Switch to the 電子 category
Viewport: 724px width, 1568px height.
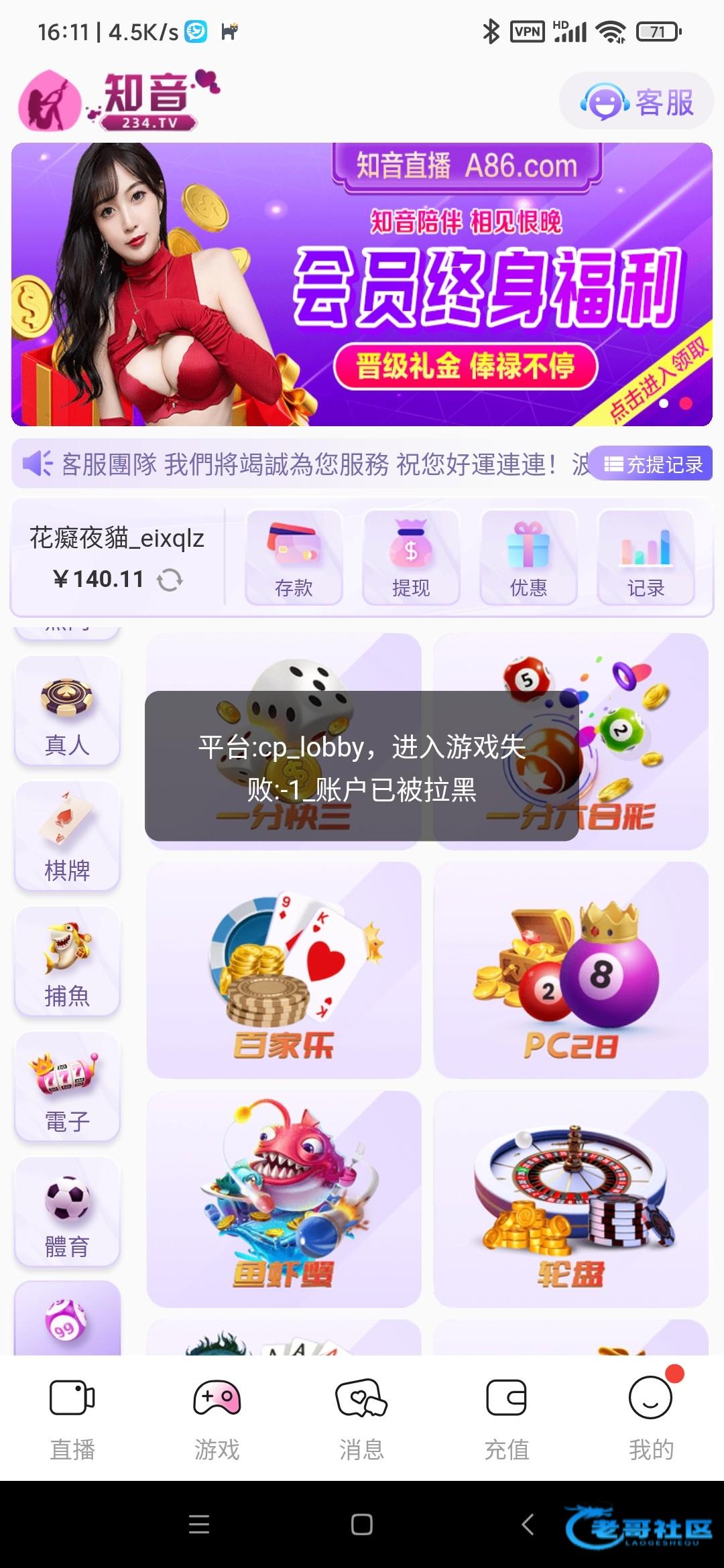pos(67,1088)
